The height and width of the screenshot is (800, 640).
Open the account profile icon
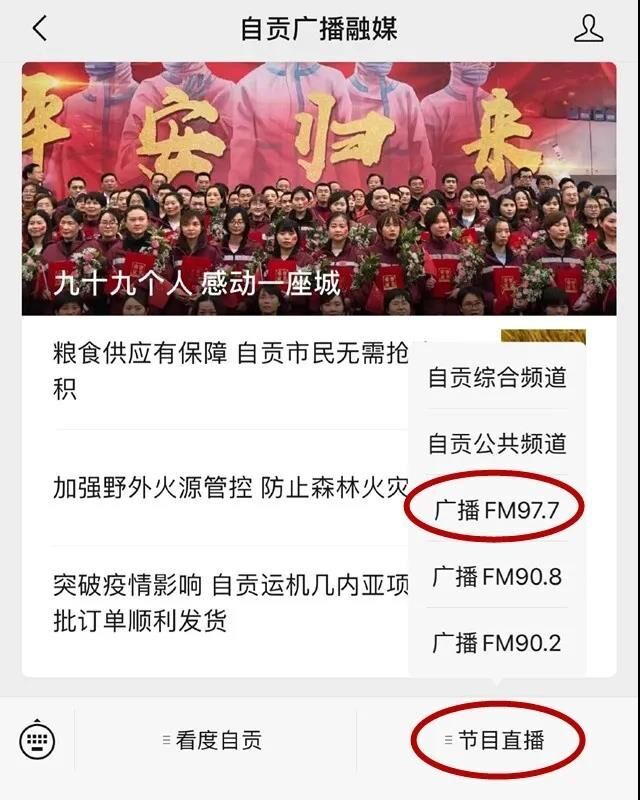tap(589, 29)
